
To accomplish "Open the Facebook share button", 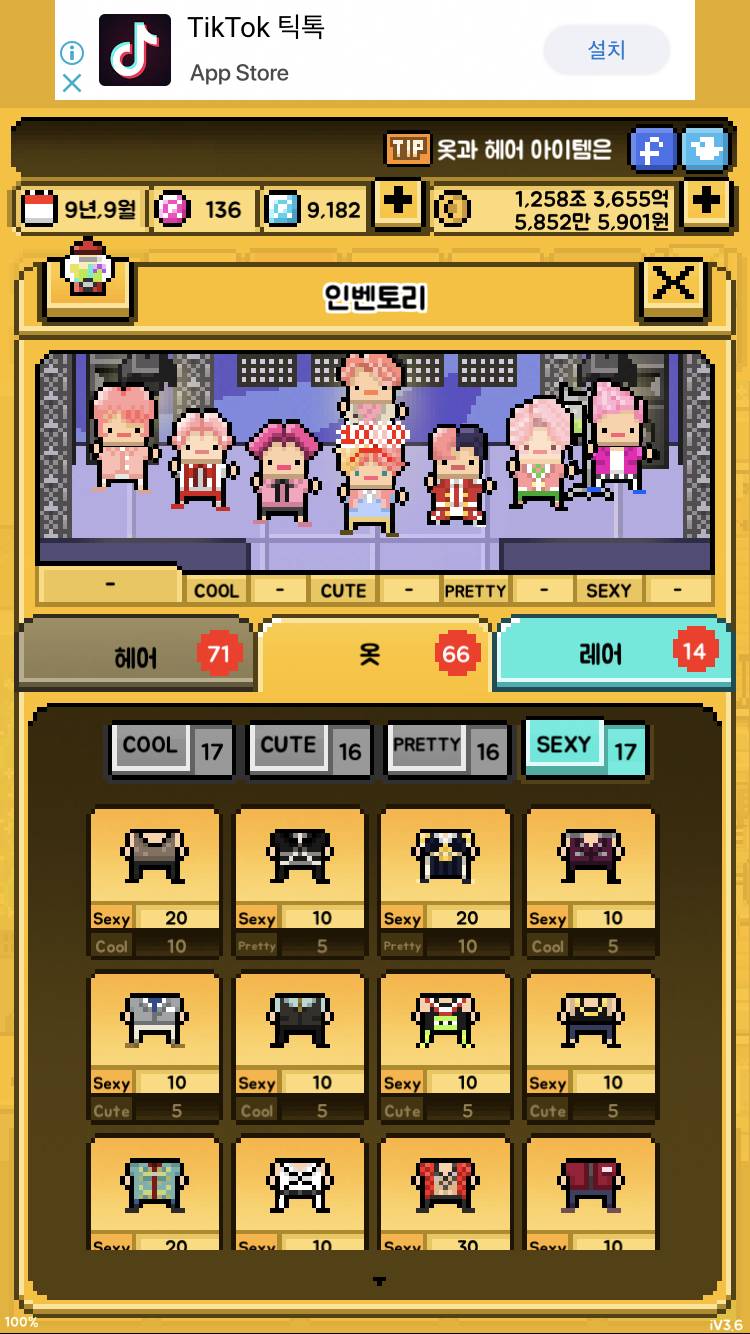I will click(652, 150).
